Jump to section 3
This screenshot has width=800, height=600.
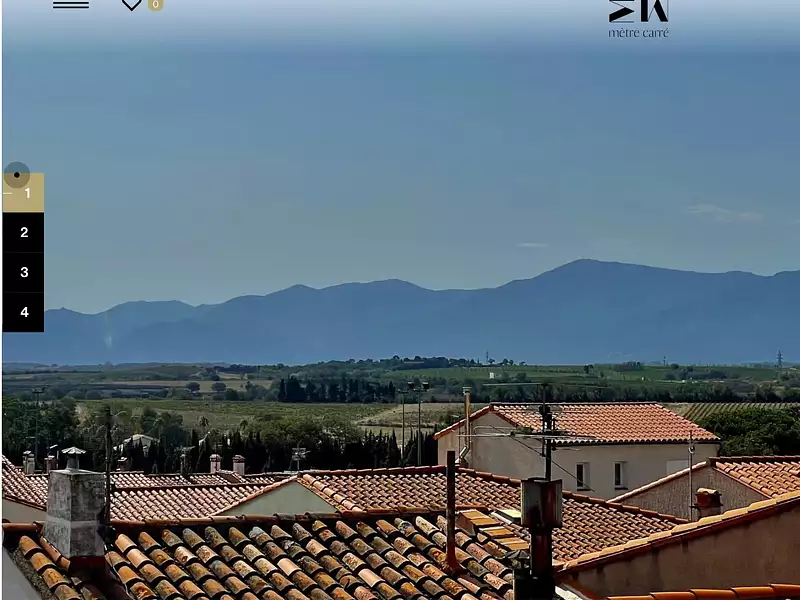pos(24,272)
